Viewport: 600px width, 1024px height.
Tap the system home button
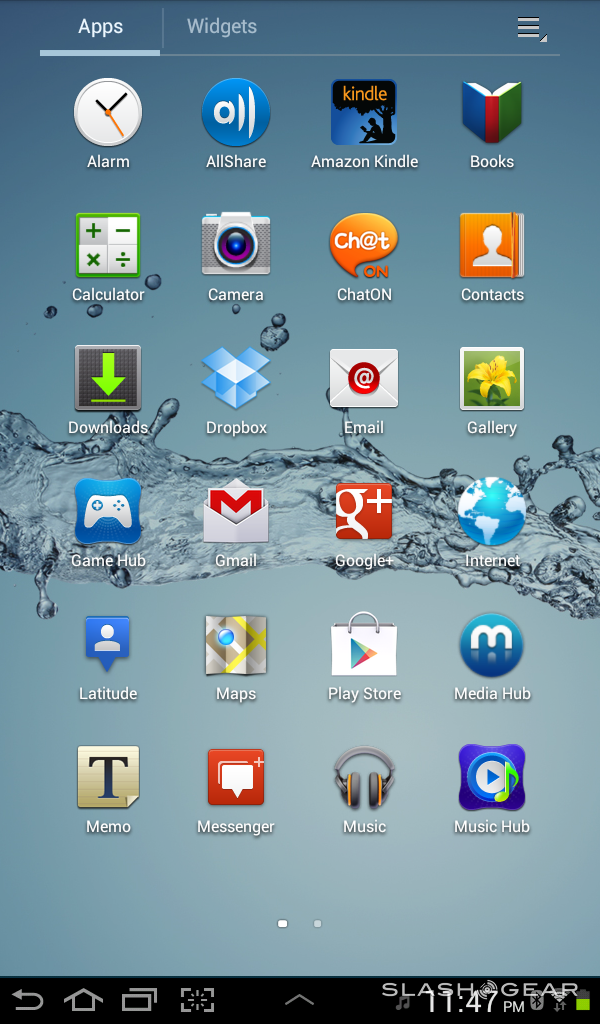[83, 1000]
